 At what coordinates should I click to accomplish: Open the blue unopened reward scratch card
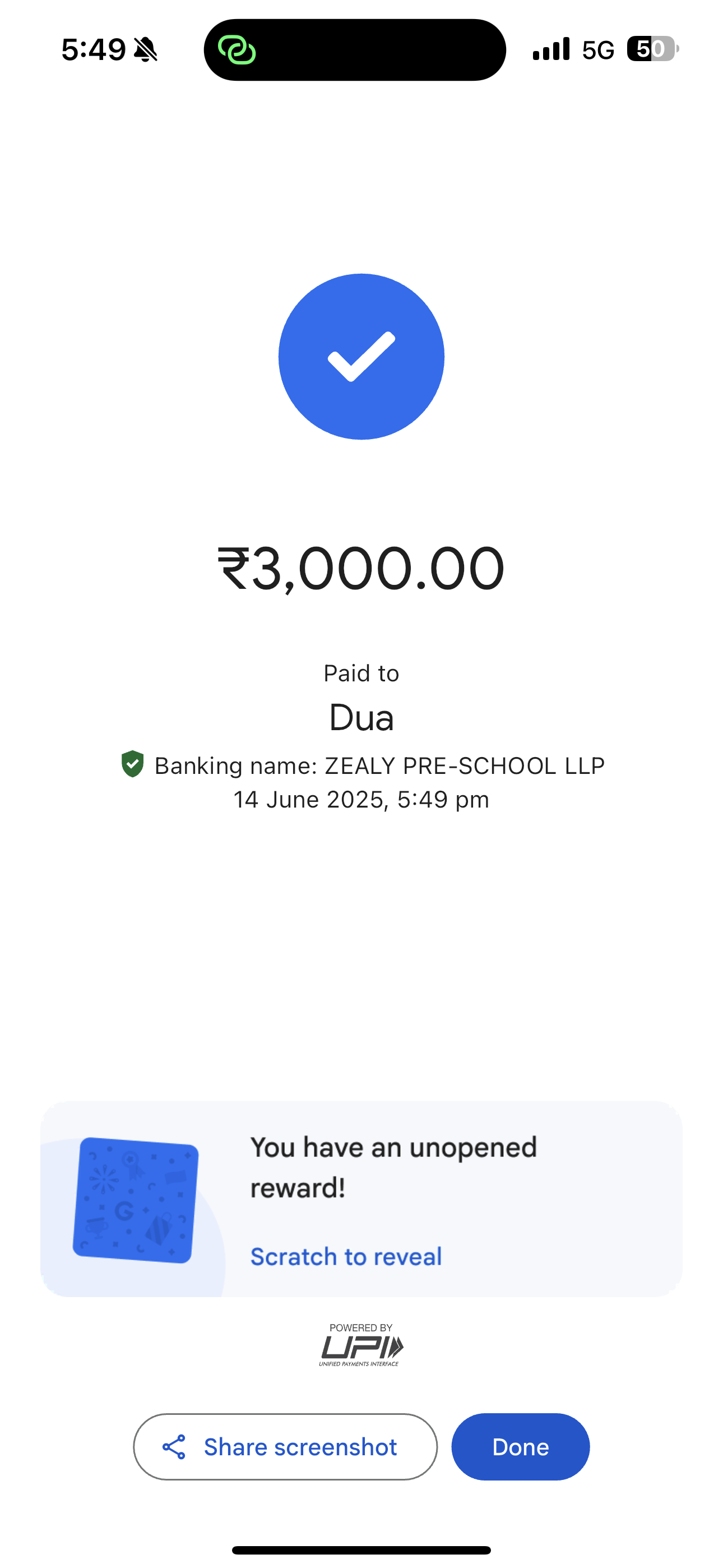(135, 1199)
